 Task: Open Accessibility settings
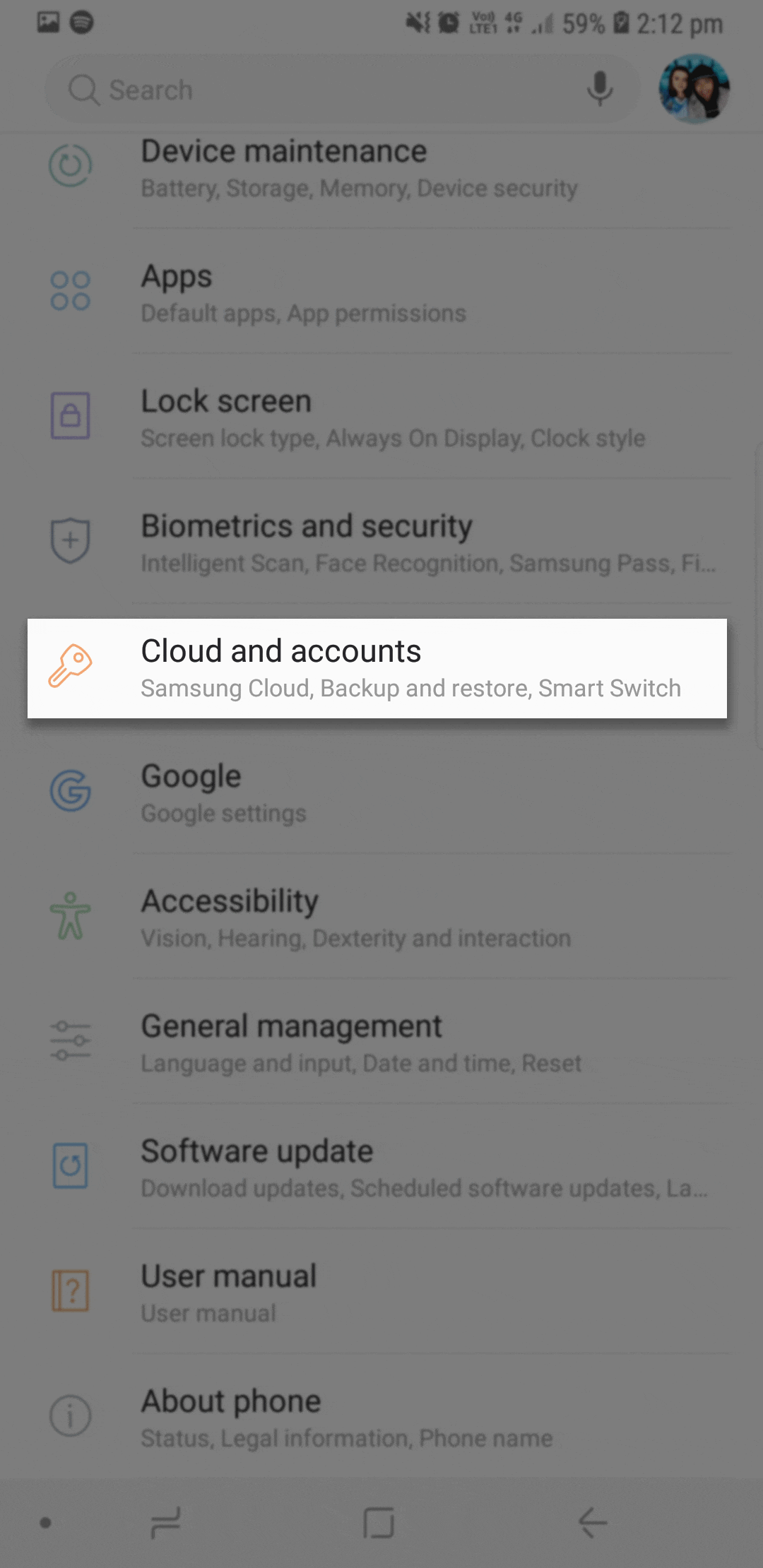point(381,917)
